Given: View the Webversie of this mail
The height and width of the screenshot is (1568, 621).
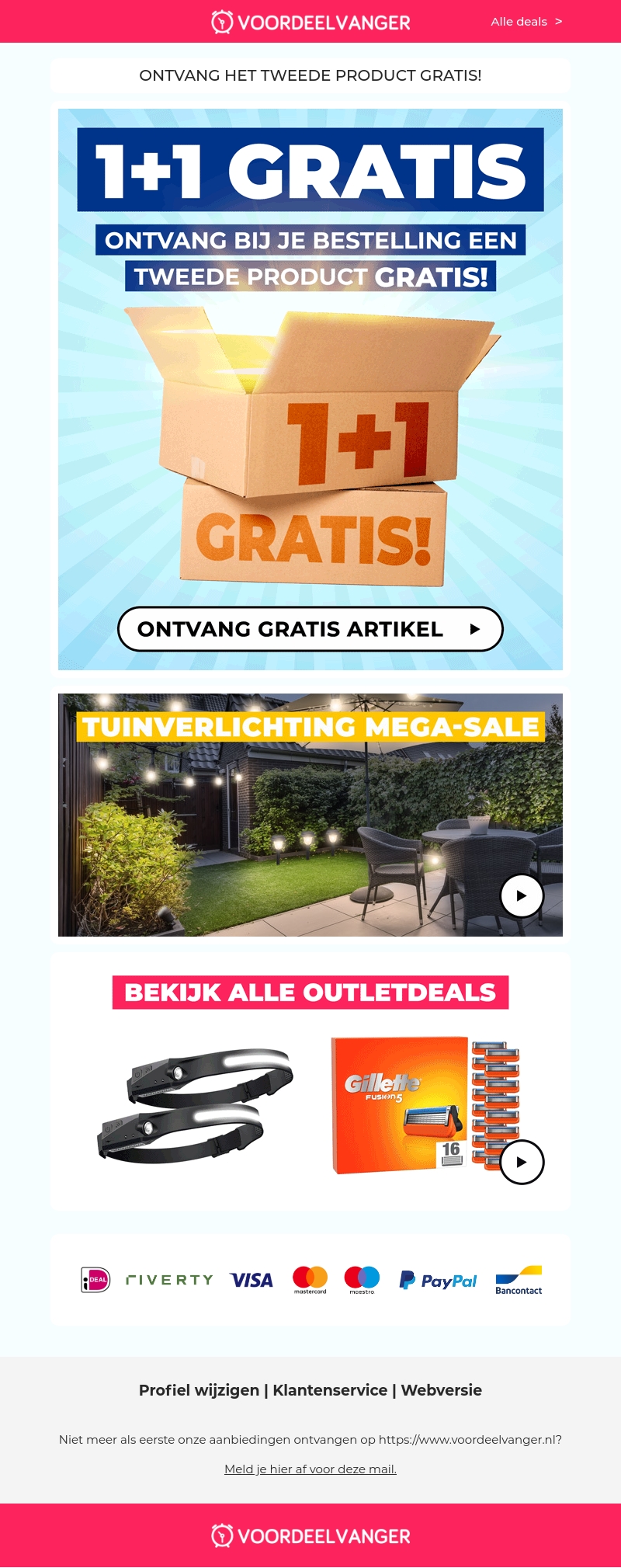Looking at the screenshot, I should [x=441, y=1390].
